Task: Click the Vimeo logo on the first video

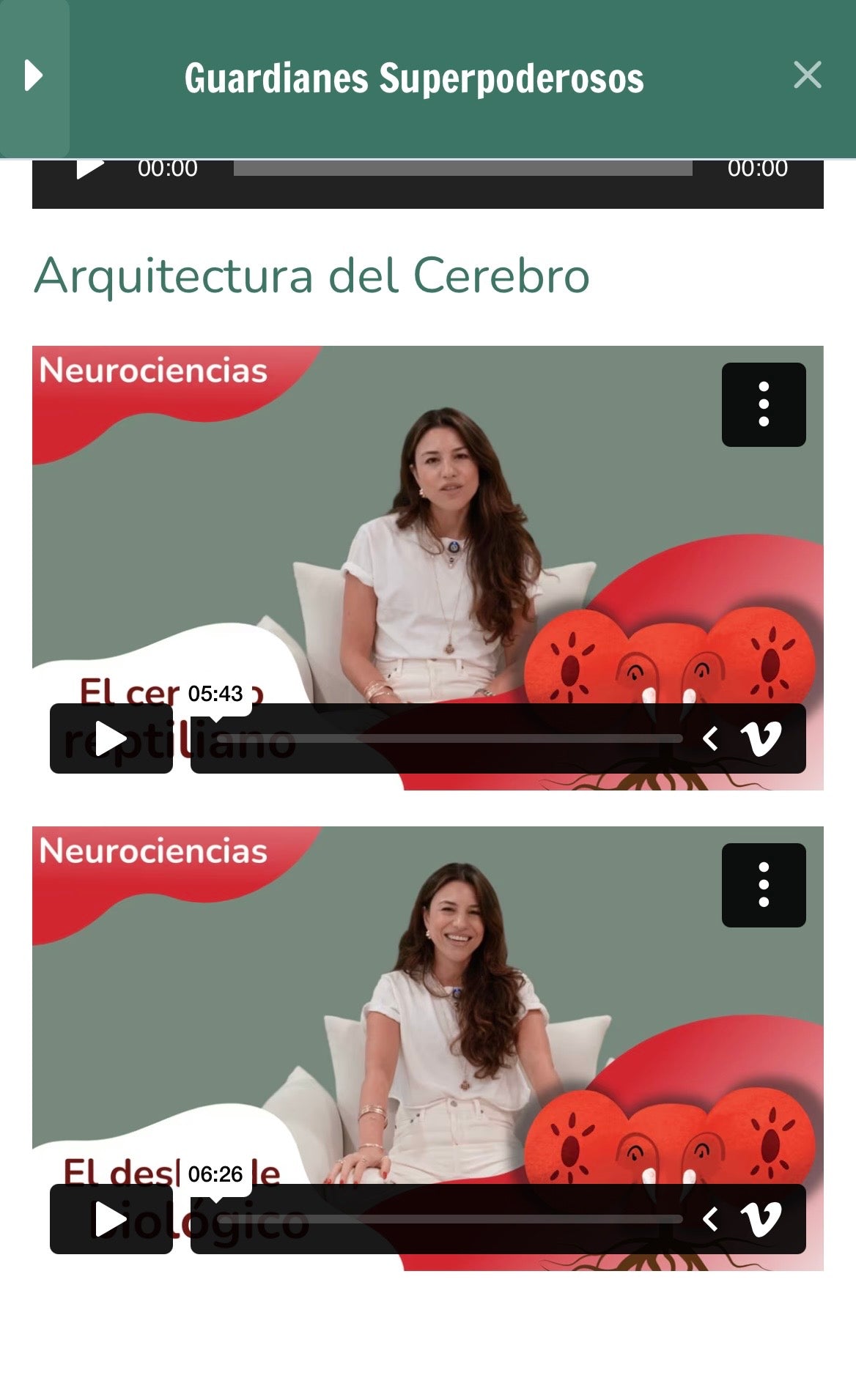Action: coord(762,740)
